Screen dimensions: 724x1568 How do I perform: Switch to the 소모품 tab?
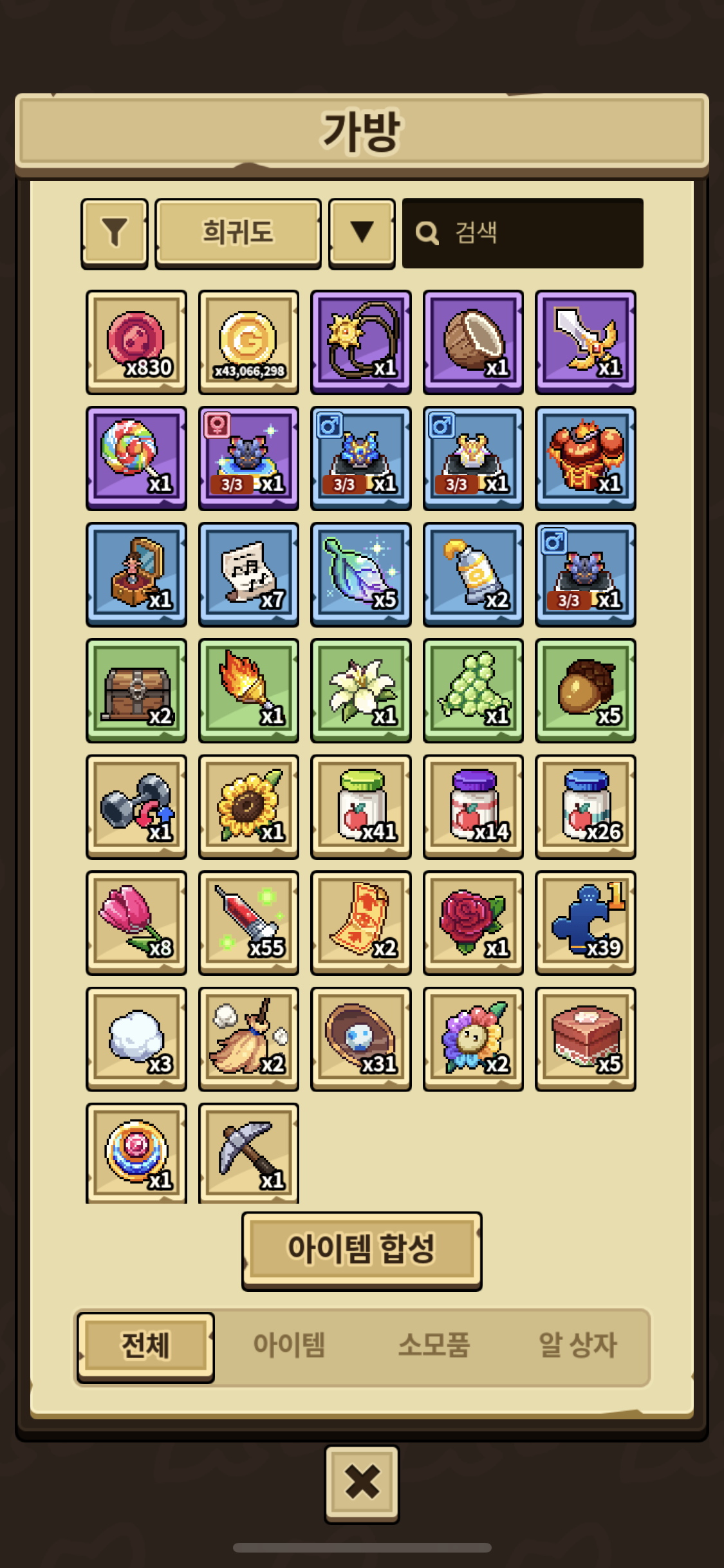point(434,1346)
